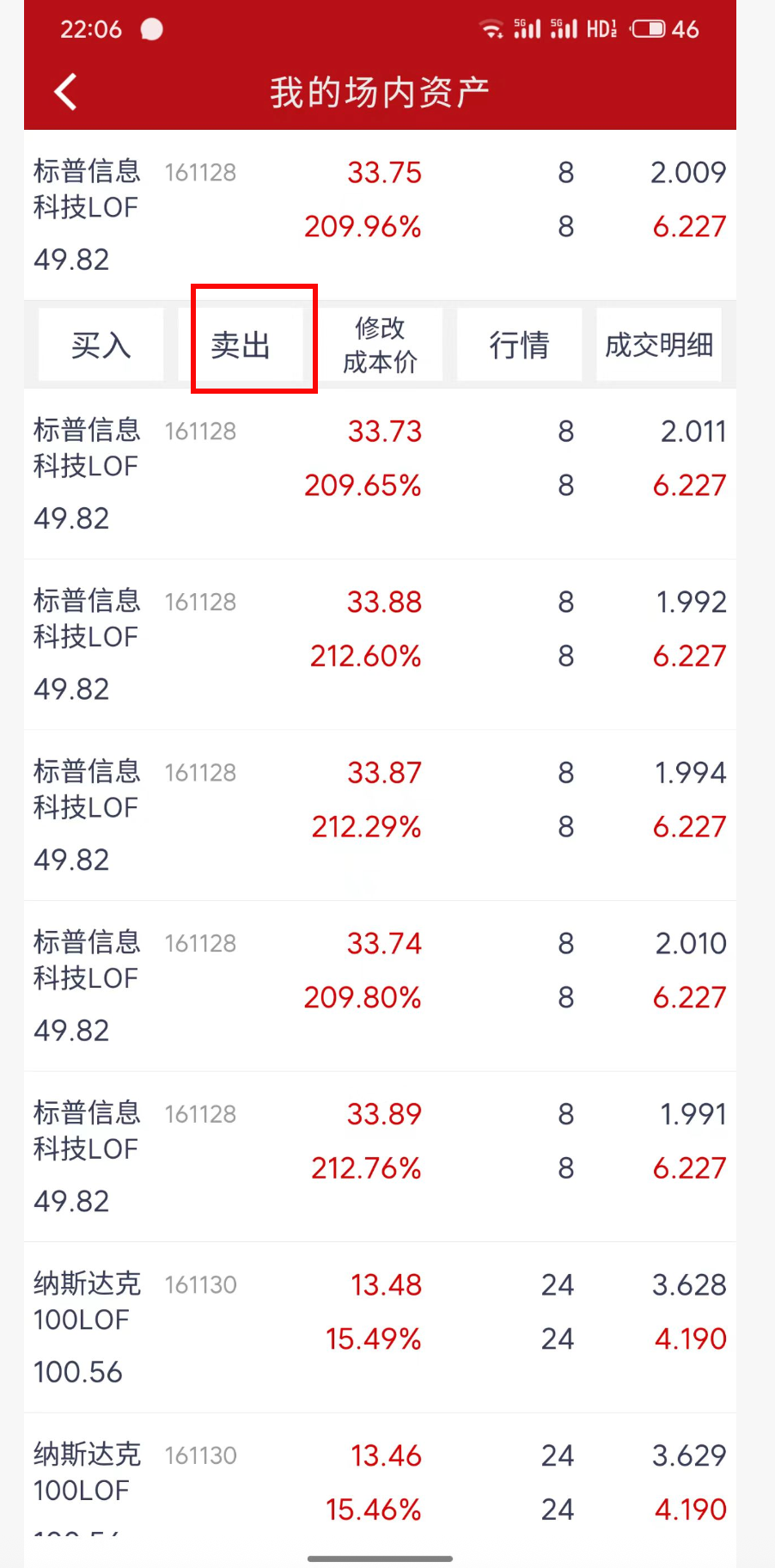
Task: Select the 标普信息科技LOF row showing 33.88
Action: click(x=380, y=645)
